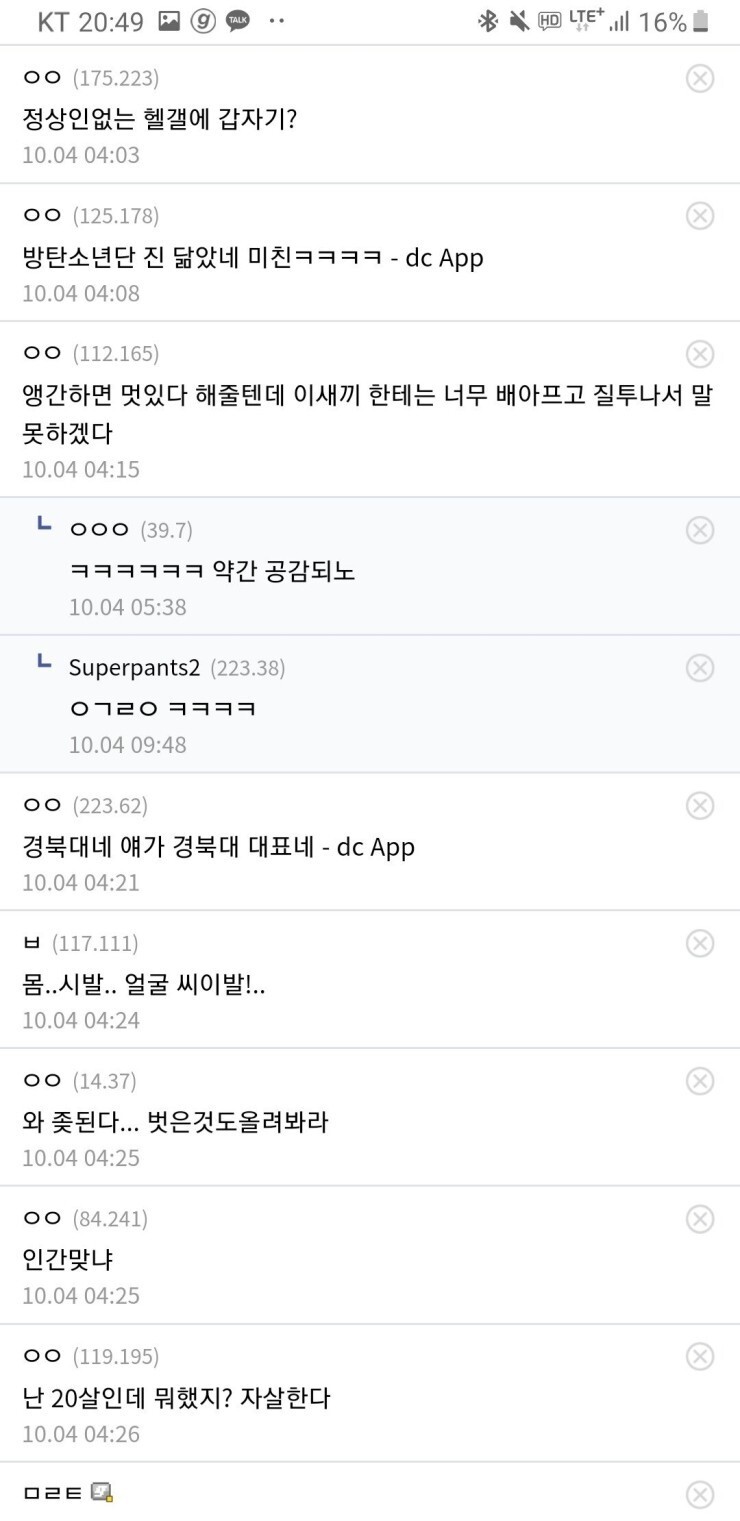Delete the comment from user 175.223
This screenshot has width=740, height=1521.
(x=700, y=78)
